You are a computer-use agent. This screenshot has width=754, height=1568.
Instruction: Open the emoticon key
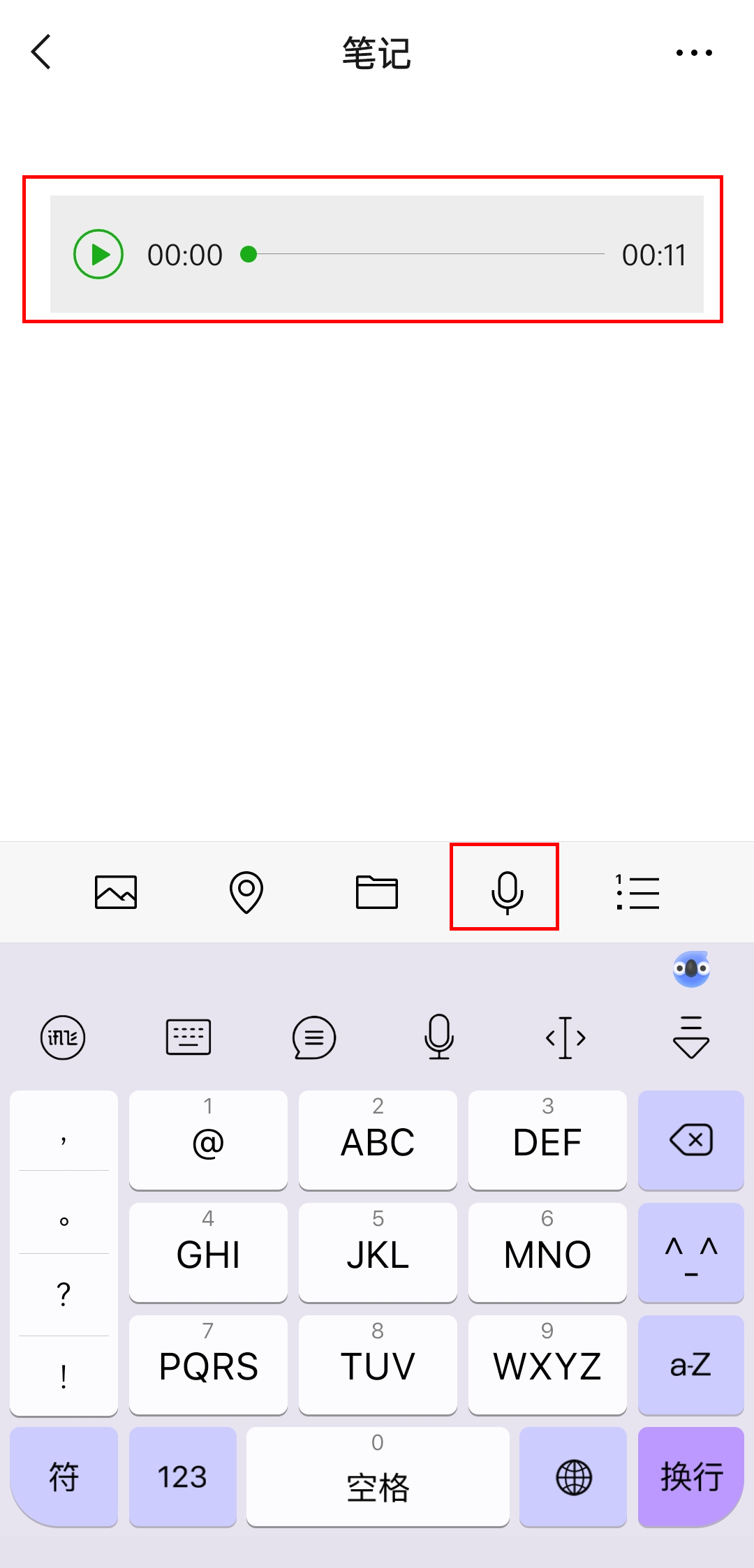[x=690, y=1252]
